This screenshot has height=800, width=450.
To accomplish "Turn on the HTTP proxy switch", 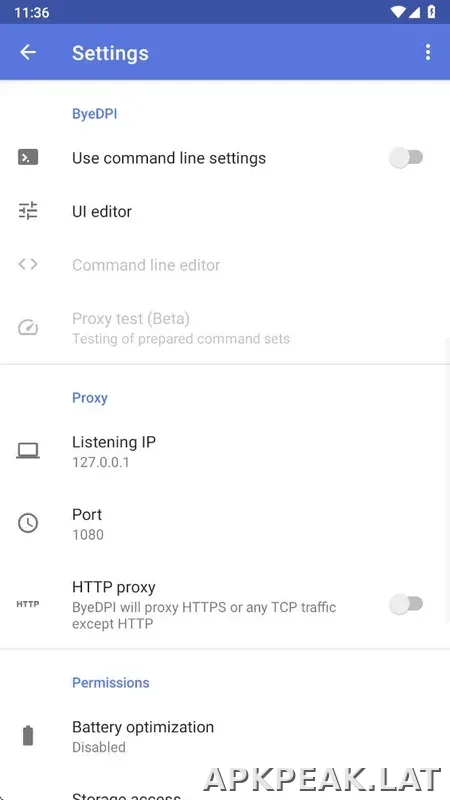I will [x=407, y=604].
